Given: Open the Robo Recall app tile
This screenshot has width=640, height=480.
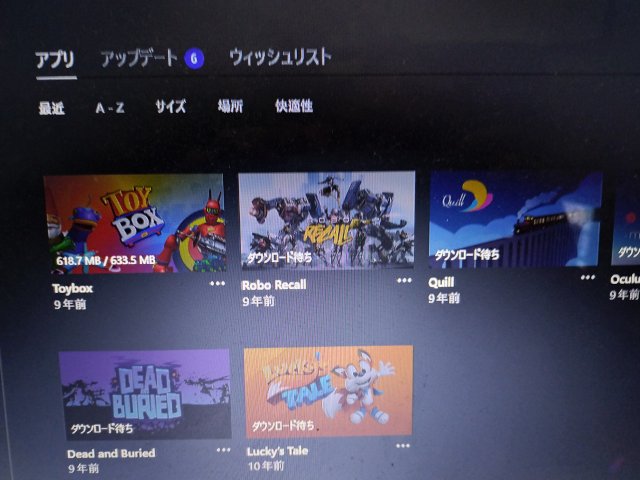Looking at the screenshot, I should tap(326, 219).
